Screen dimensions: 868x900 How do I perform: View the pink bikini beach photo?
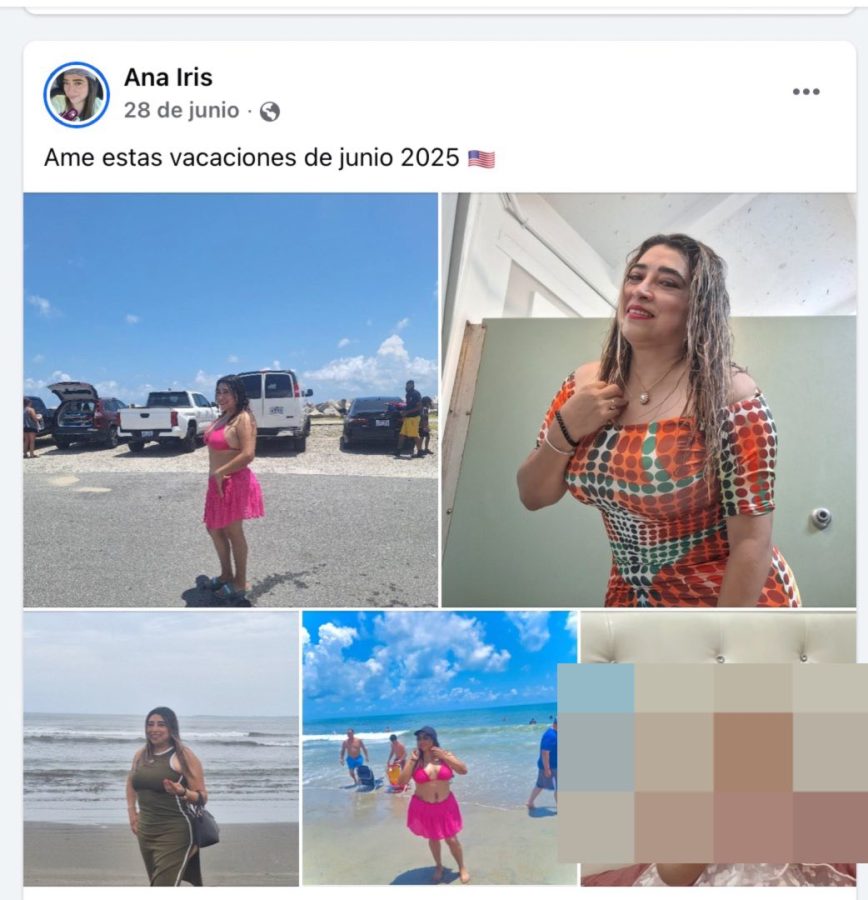438,748
